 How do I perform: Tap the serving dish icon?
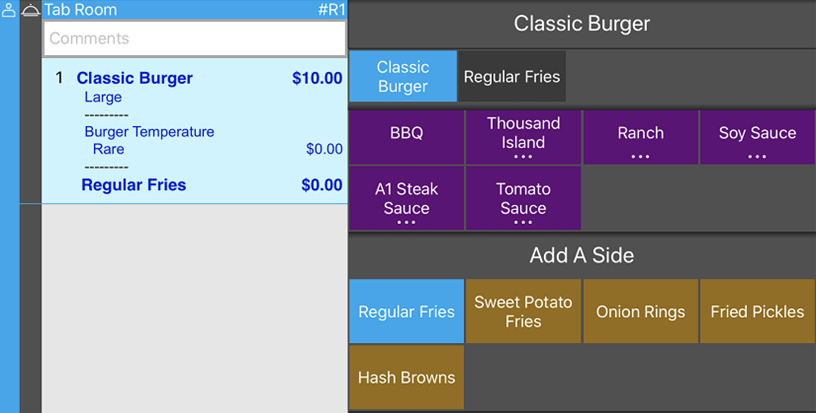tap(31, 10)
